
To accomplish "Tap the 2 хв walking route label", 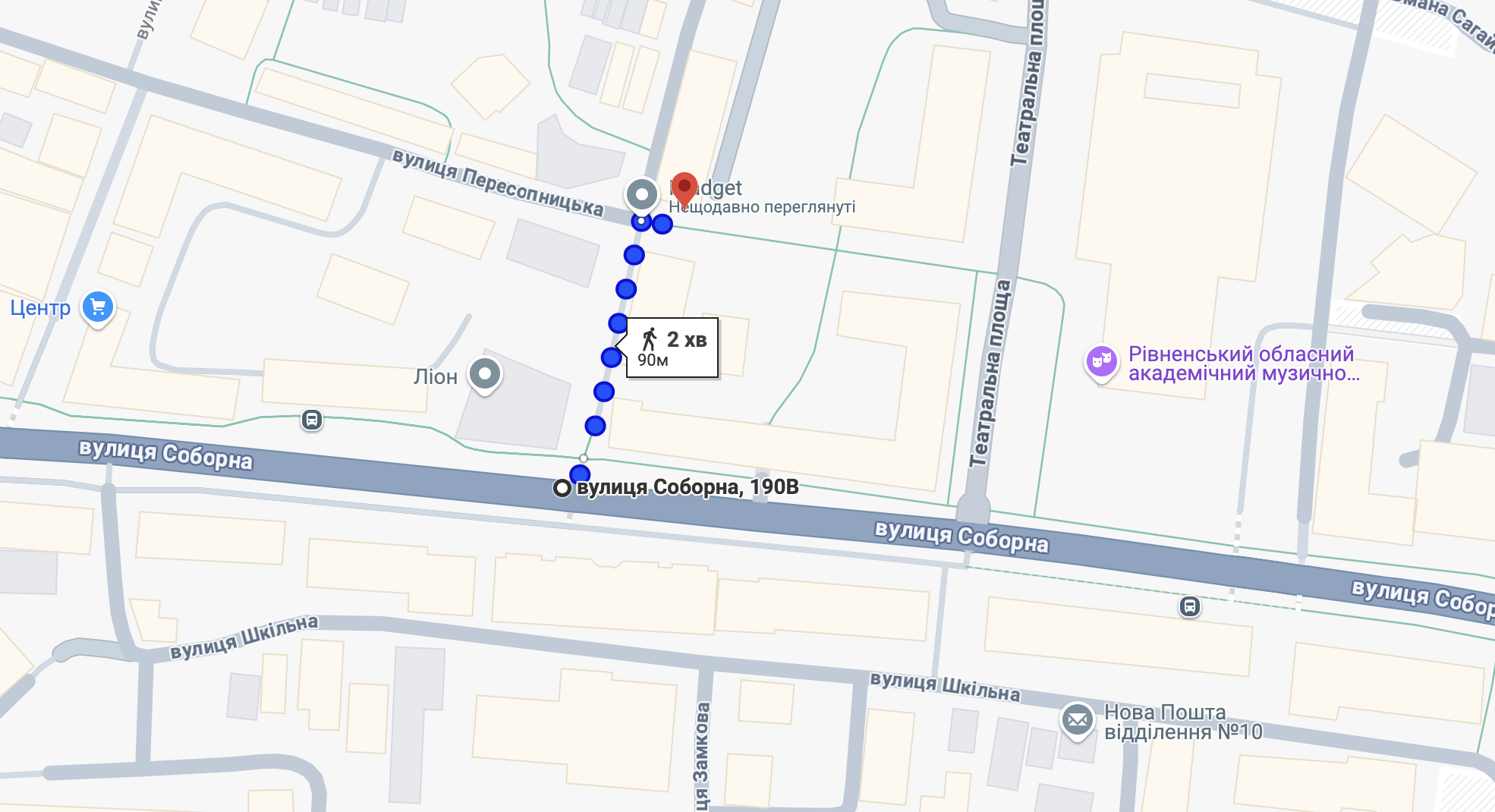I will coord(672,348).
